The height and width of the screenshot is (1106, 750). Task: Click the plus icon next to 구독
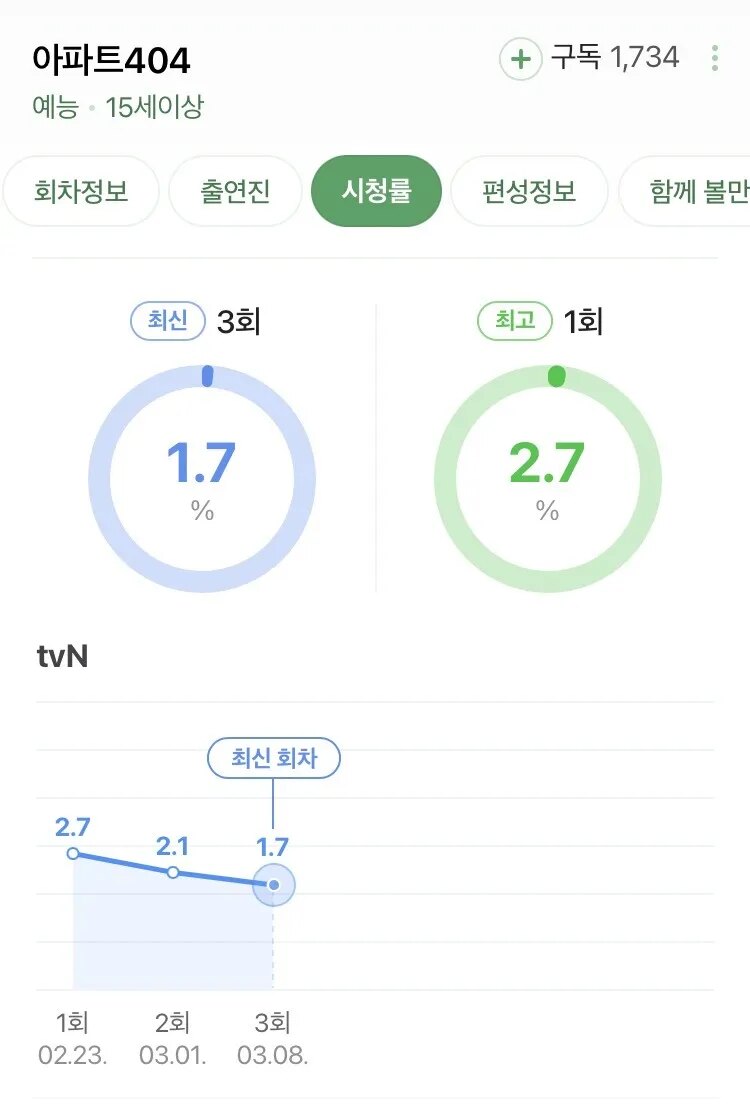522,58
